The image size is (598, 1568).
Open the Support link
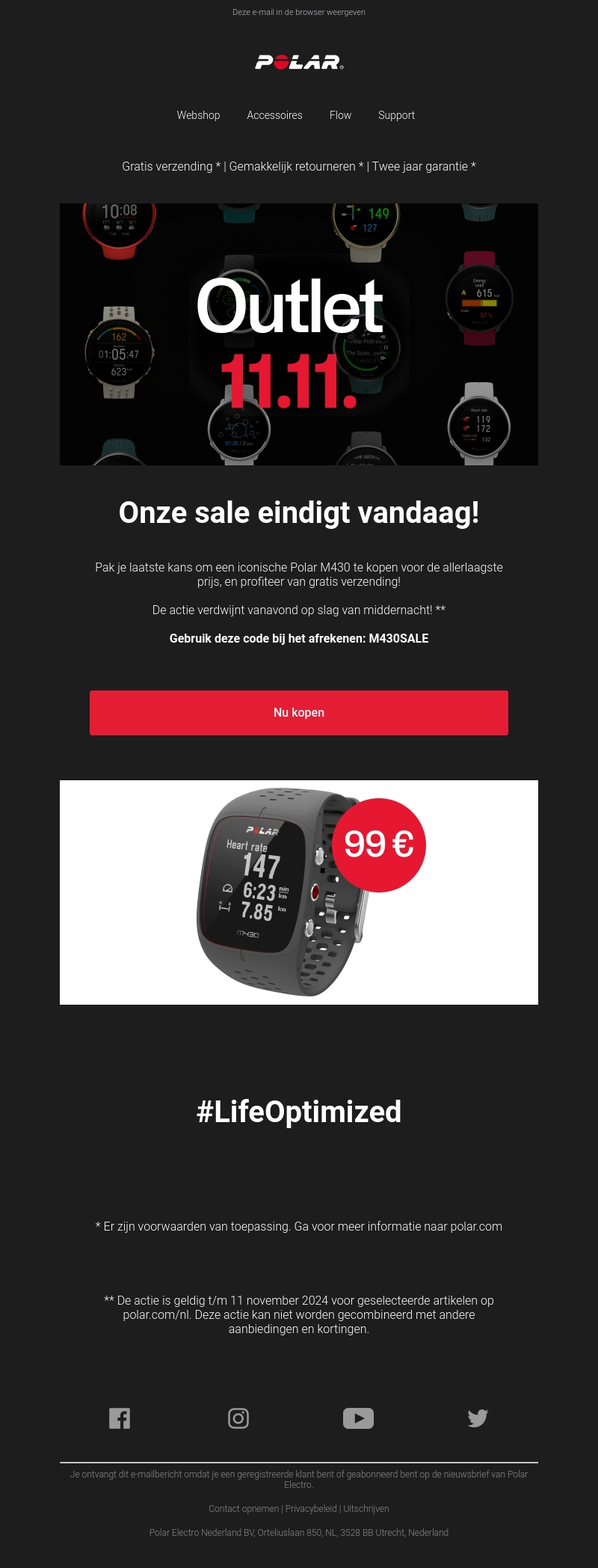coord(396,115)
